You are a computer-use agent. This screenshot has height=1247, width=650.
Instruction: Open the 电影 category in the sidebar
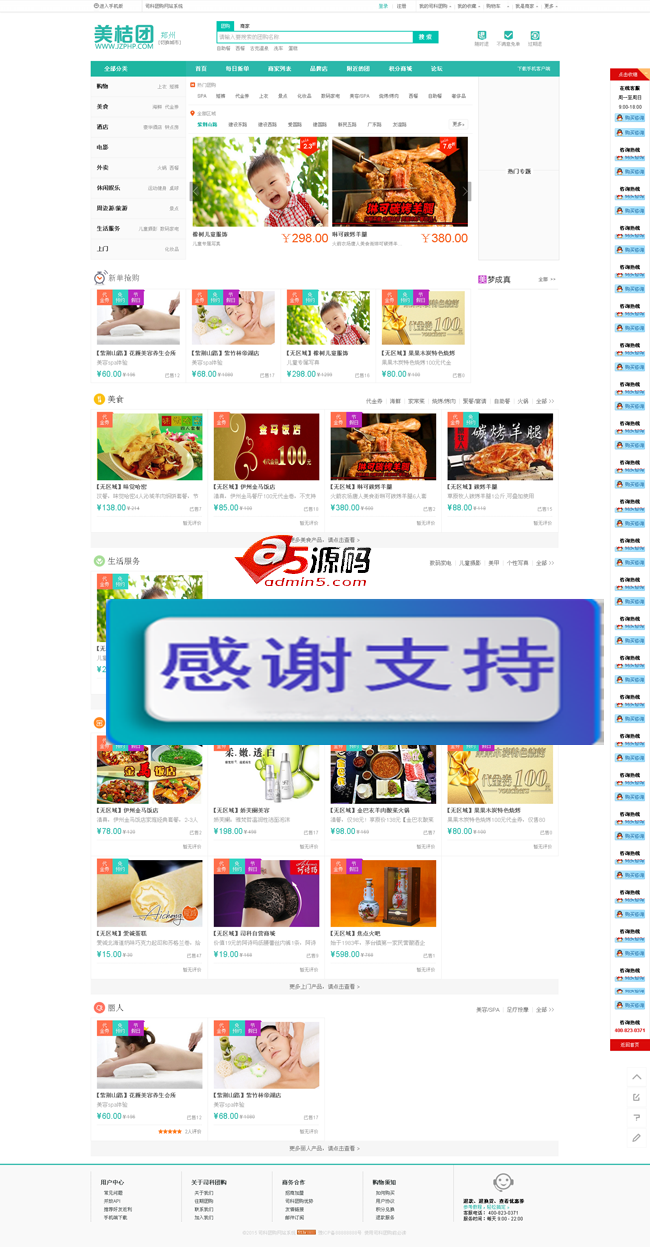(x=103, y=147)
